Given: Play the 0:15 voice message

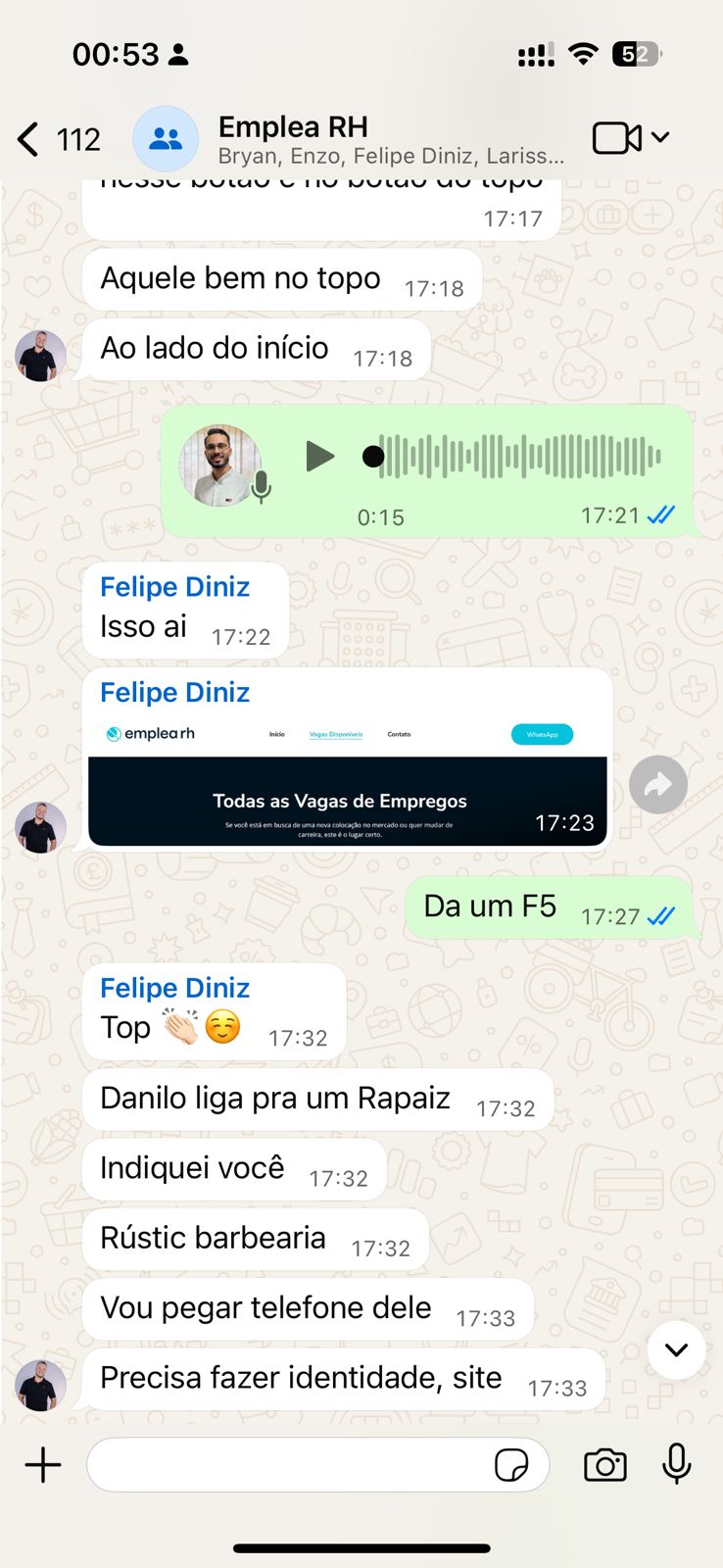Looking at the screenshot, I should pyautogui.click(x=319, y=457).
